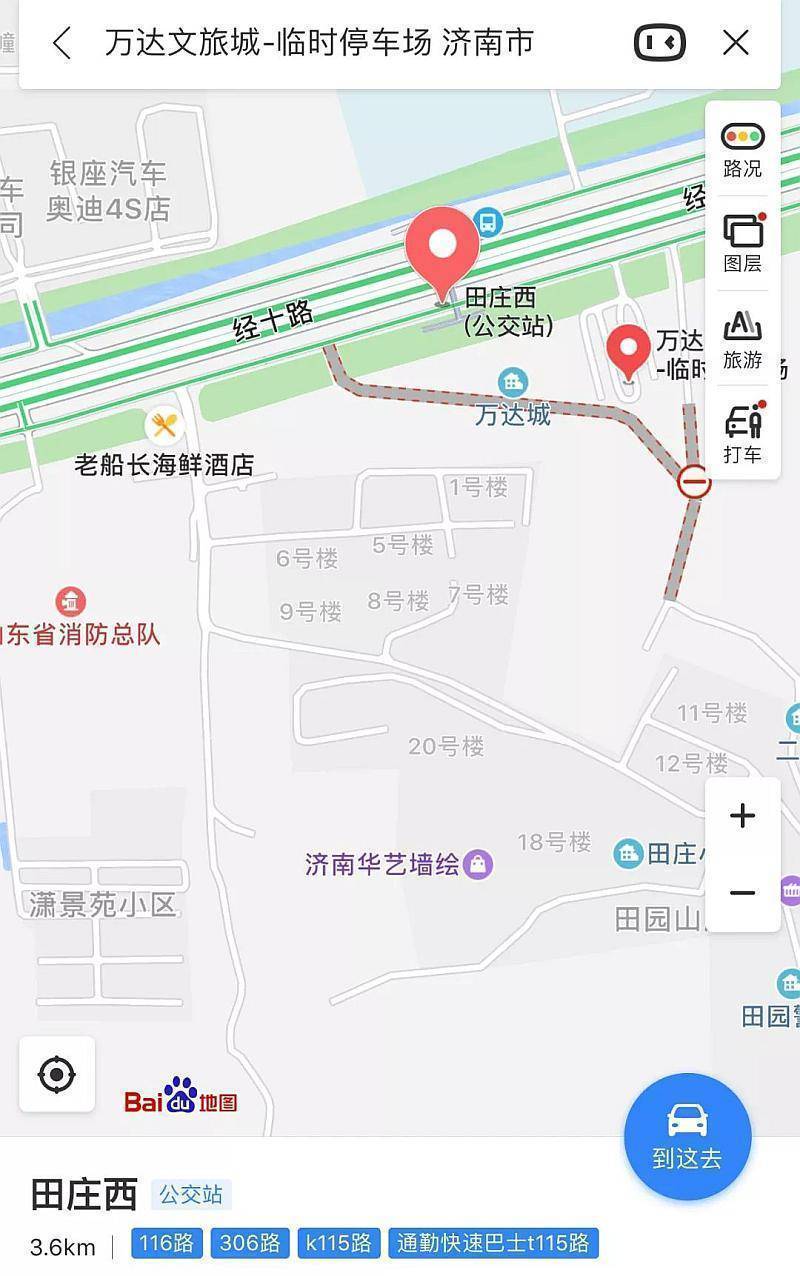The width and height of the screenshot is (800, 1276).
Task: Open the 打车 taxi hailing option
Action: 742,433
